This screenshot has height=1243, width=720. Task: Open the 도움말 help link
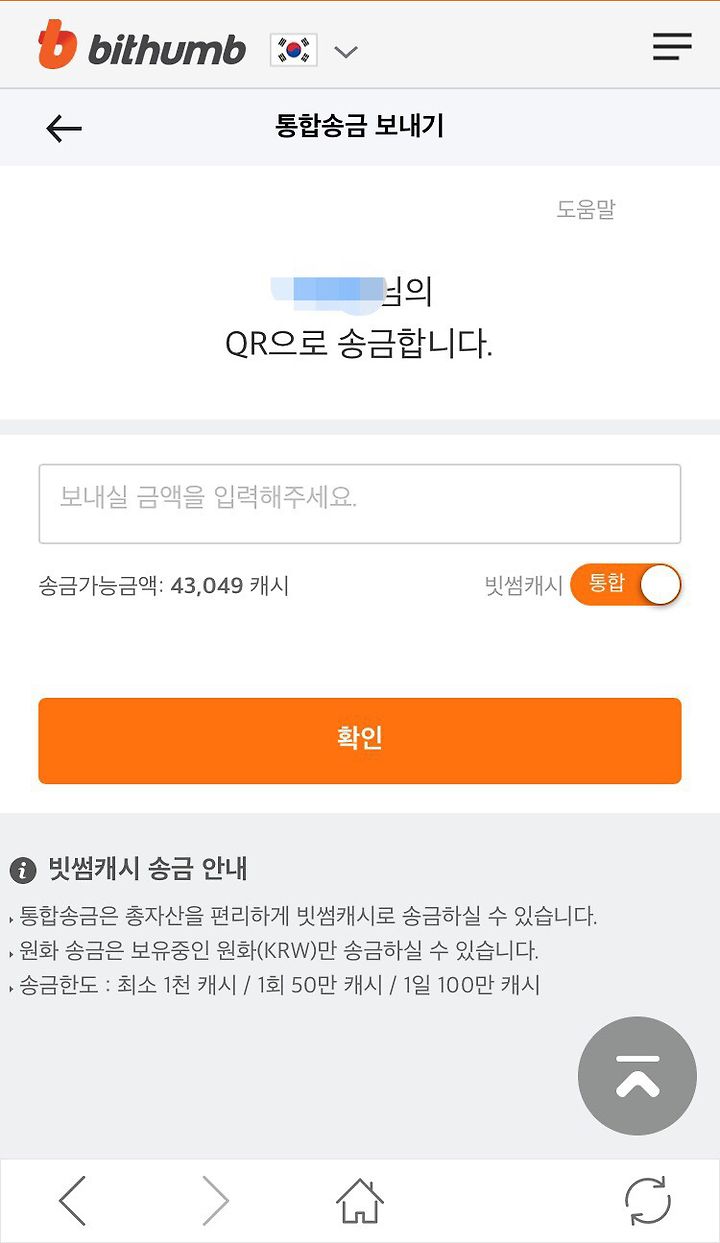click(x=586, y=209)
